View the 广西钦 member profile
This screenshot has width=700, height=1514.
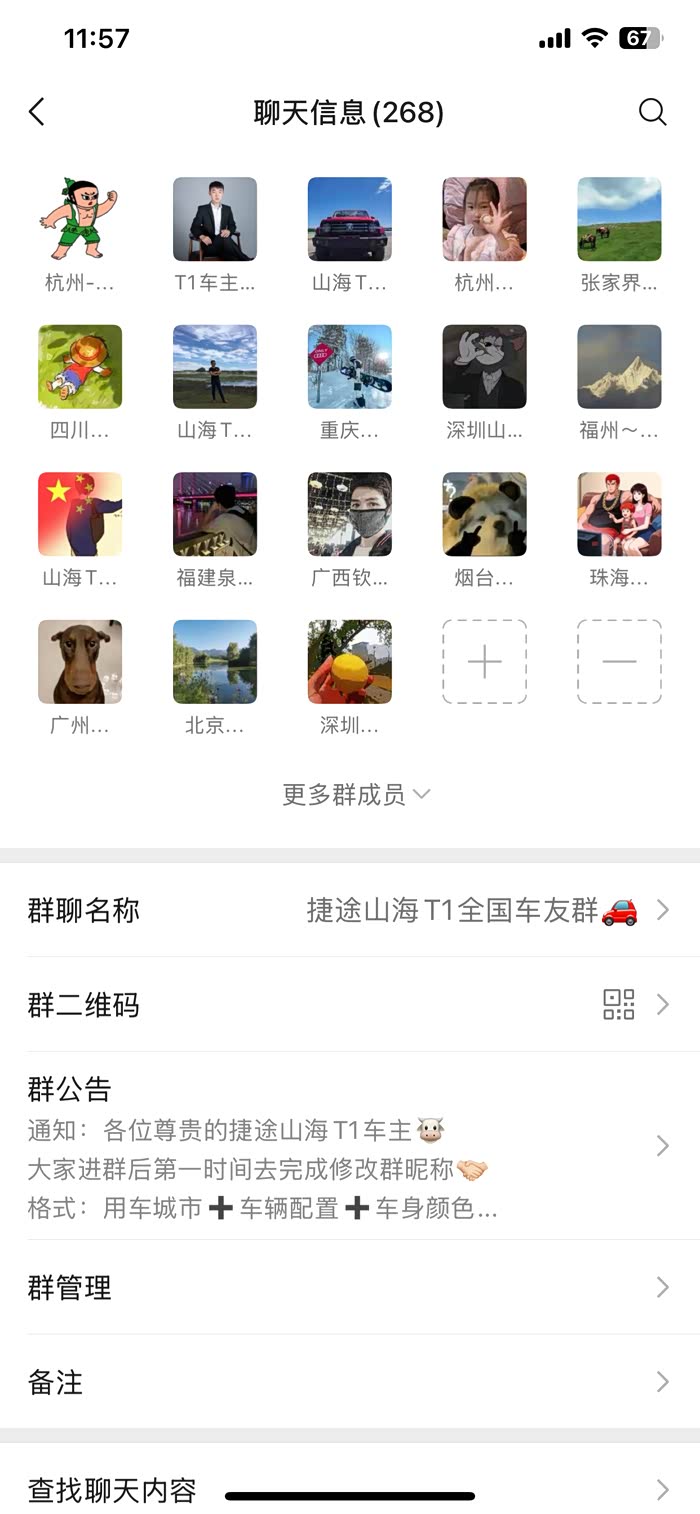click(x=350, y=515)
